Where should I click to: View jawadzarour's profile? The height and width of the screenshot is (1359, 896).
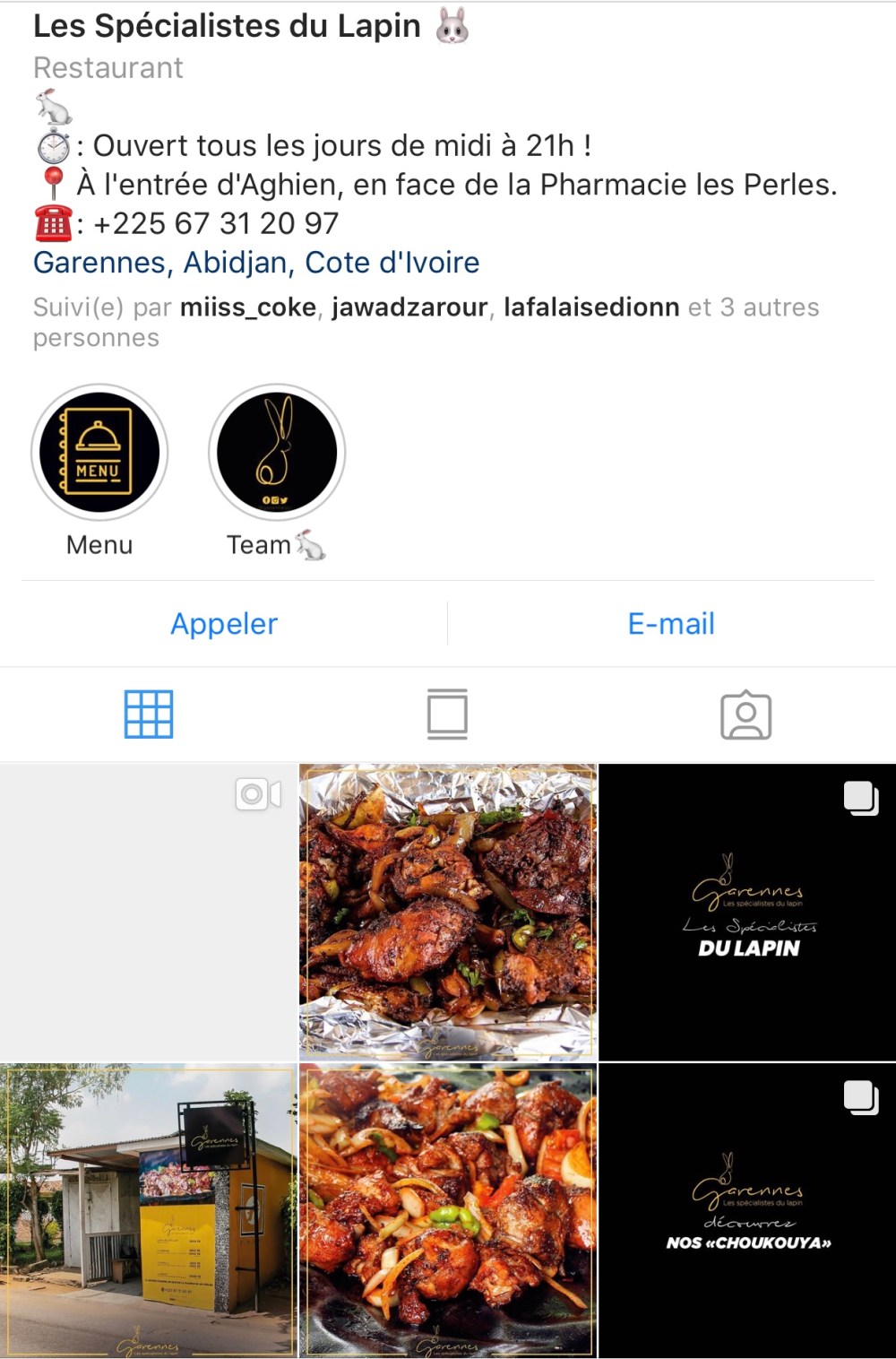pos(409,307)
